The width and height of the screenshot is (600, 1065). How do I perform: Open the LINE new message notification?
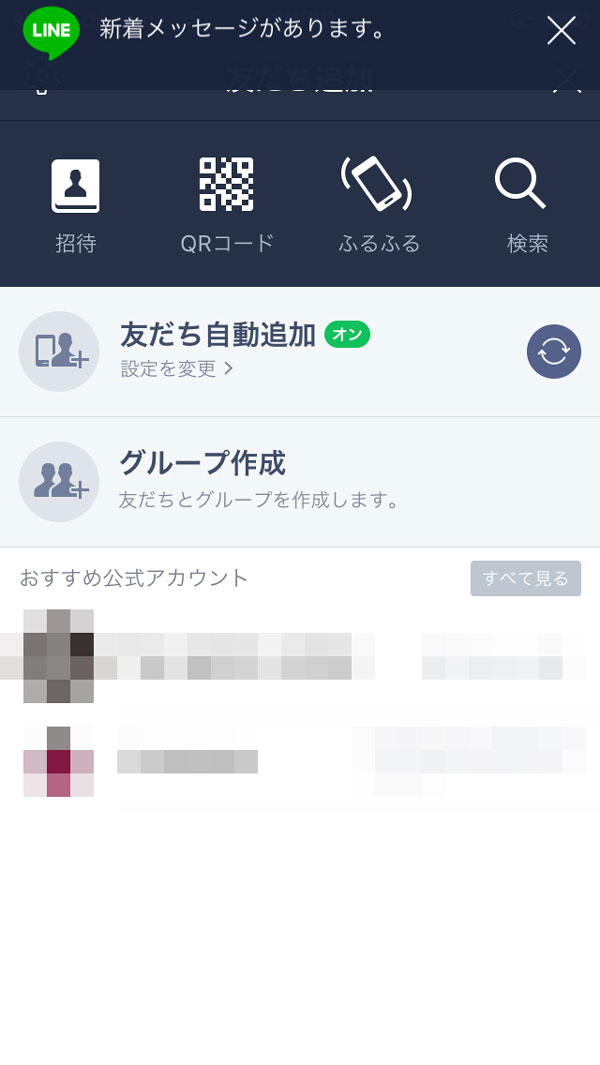tap(240, 31)
